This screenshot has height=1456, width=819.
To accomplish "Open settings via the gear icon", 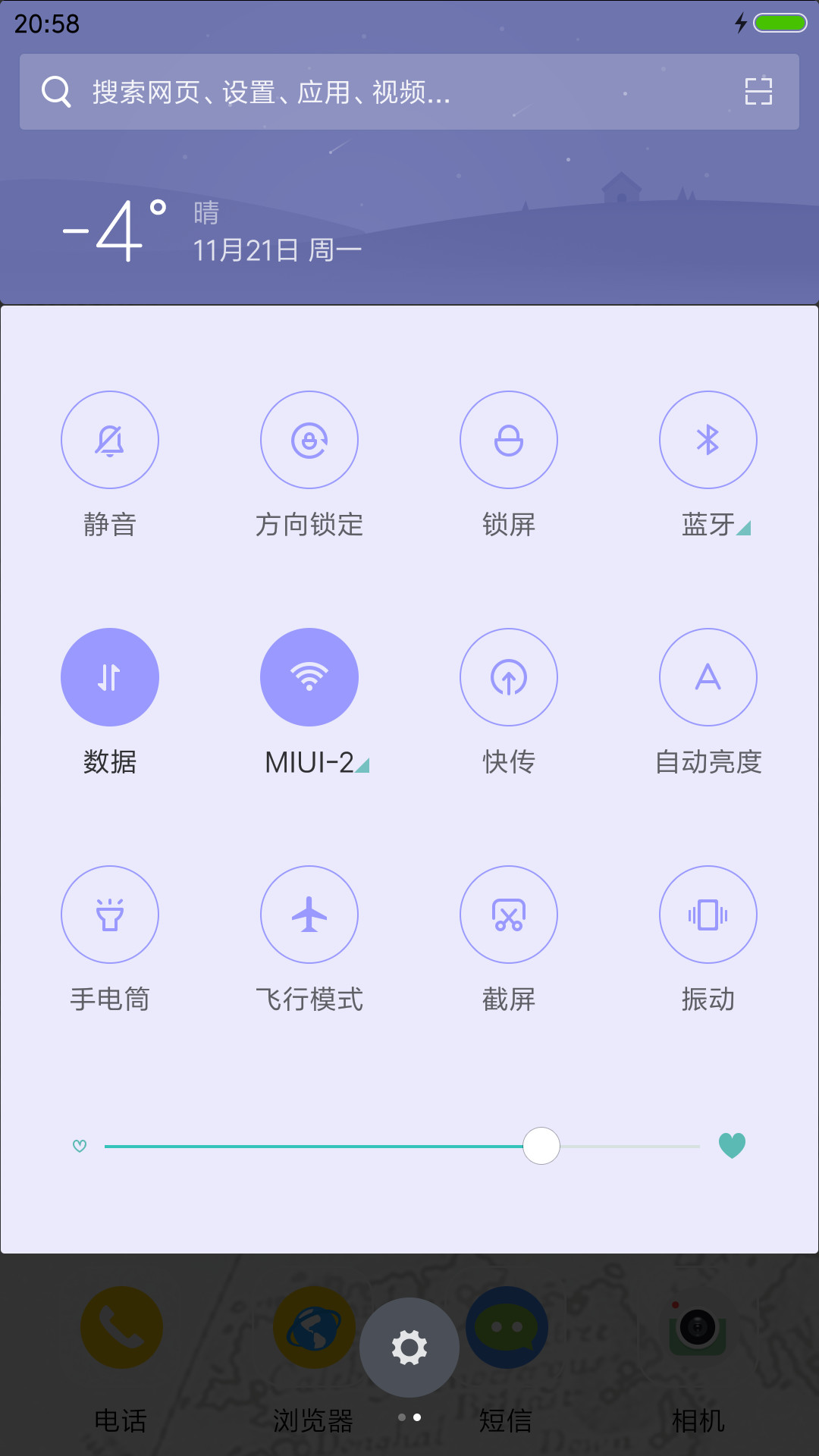I will point(409,1348).
